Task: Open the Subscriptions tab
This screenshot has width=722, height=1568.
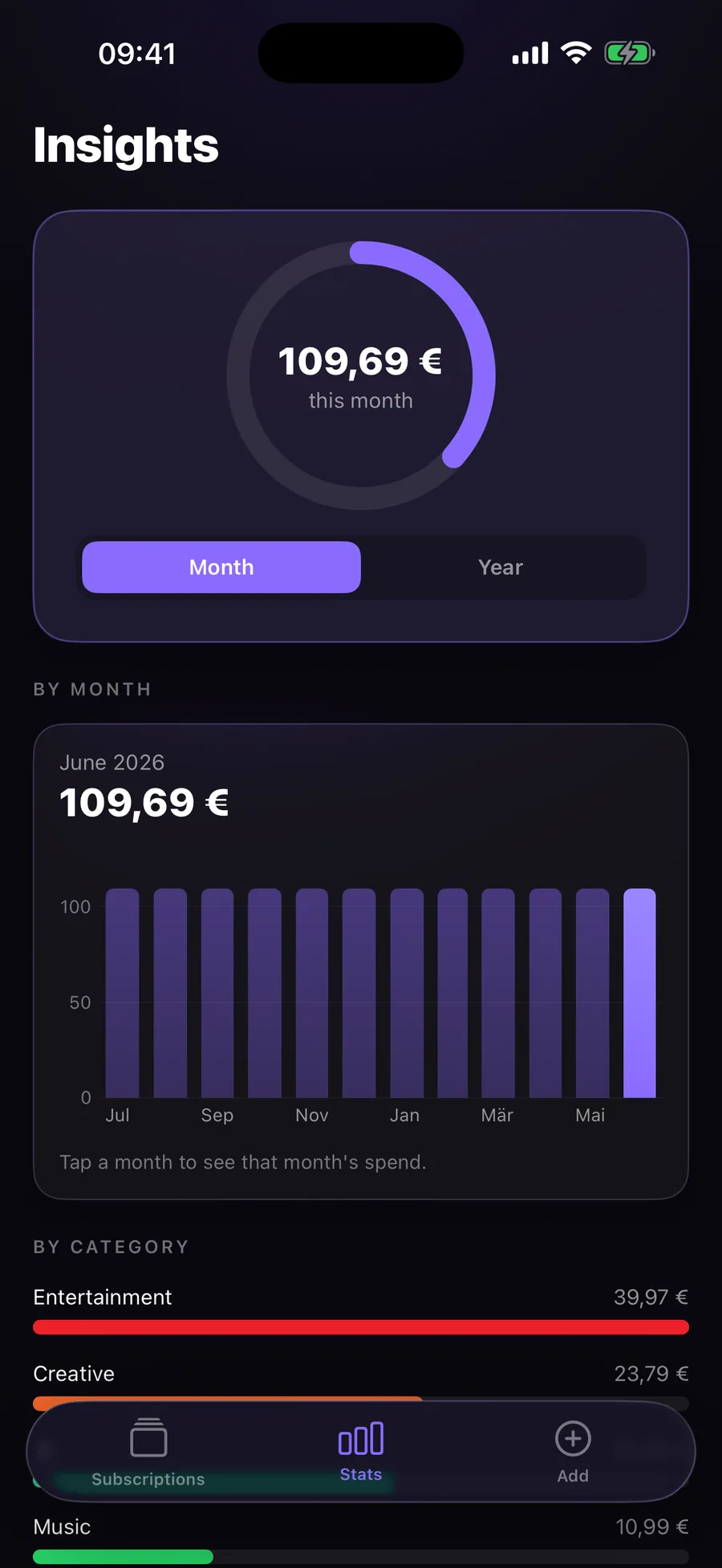Action: coord(148,1453)
